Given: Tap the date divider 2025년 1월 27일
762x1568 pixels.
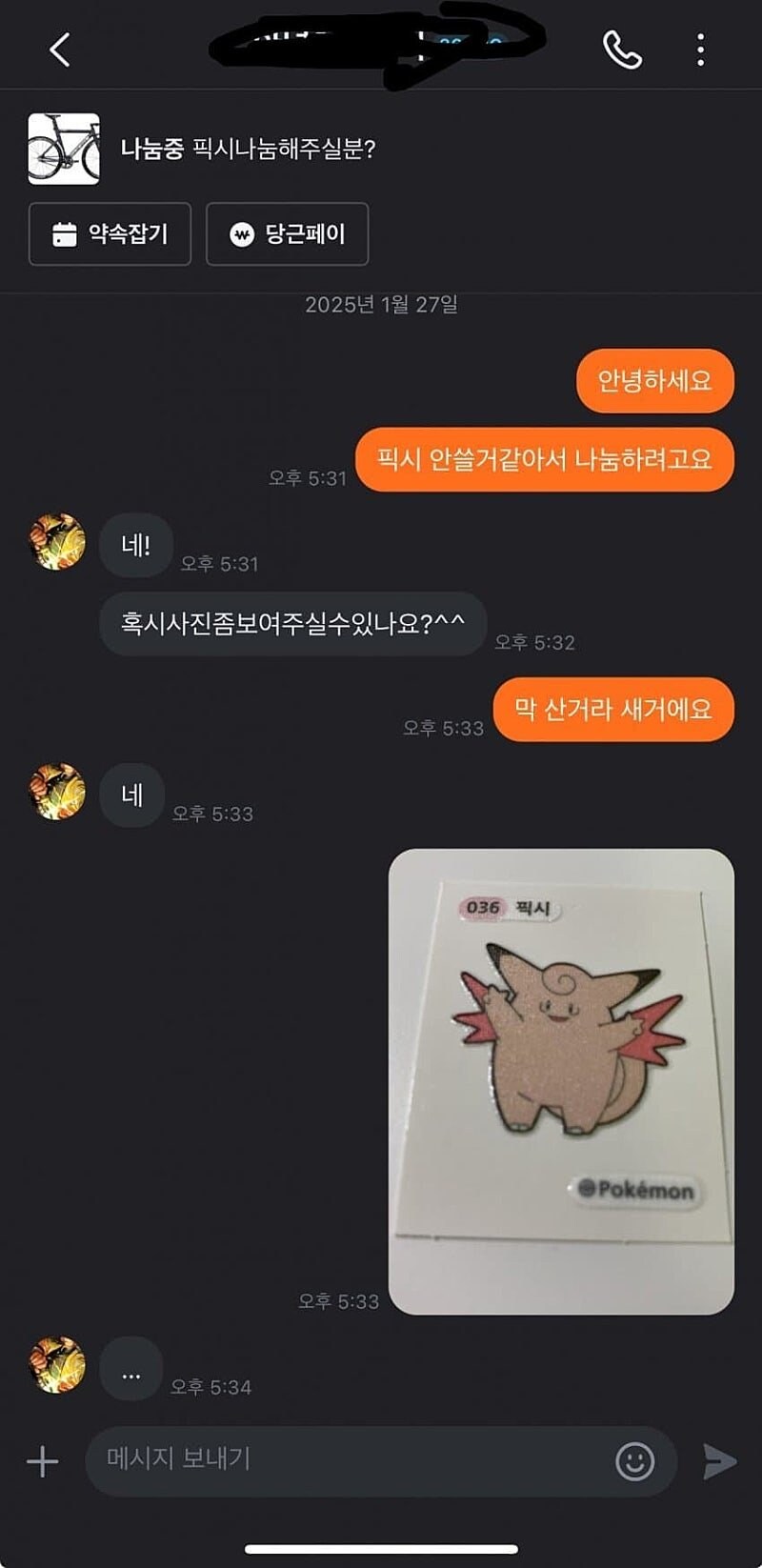Looking at the screenshot, I should [381, 306].
